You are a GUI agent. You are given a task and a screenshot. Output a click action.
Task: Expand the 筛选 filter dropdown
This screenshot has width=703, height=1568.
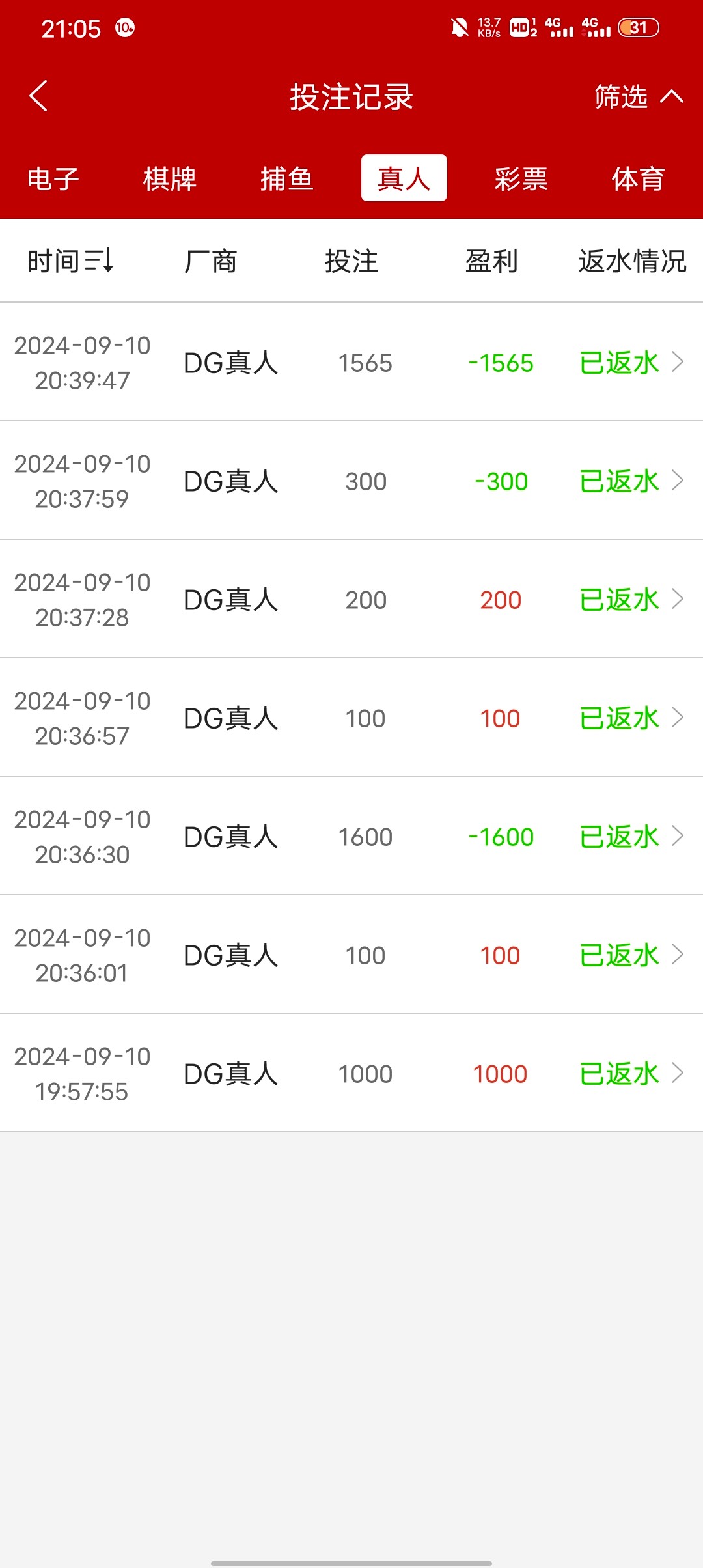click(638, 97)
